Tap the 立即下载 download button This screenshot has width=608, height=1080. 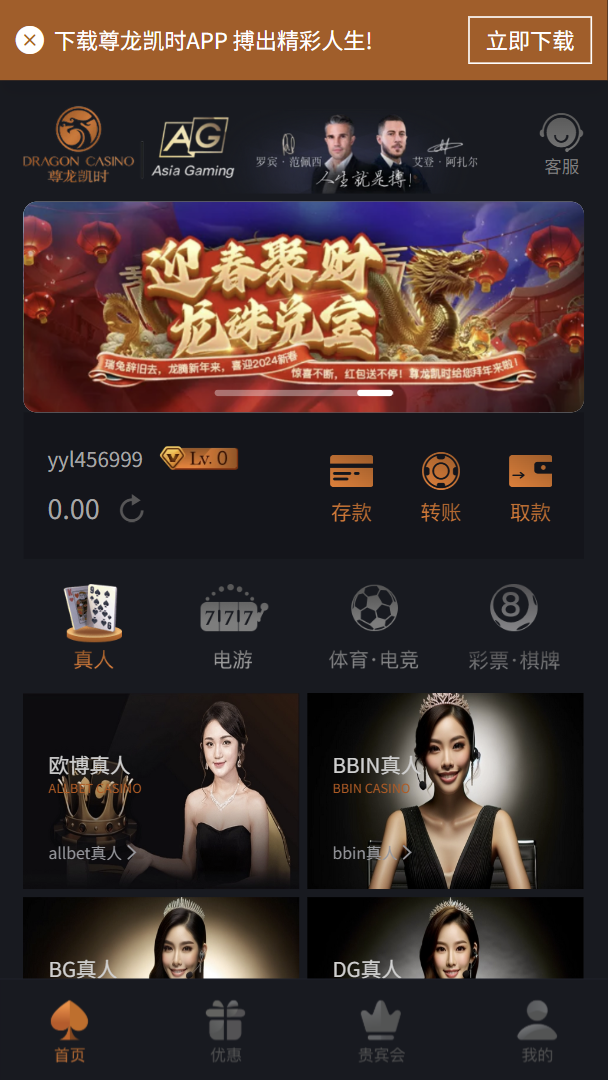530,41
